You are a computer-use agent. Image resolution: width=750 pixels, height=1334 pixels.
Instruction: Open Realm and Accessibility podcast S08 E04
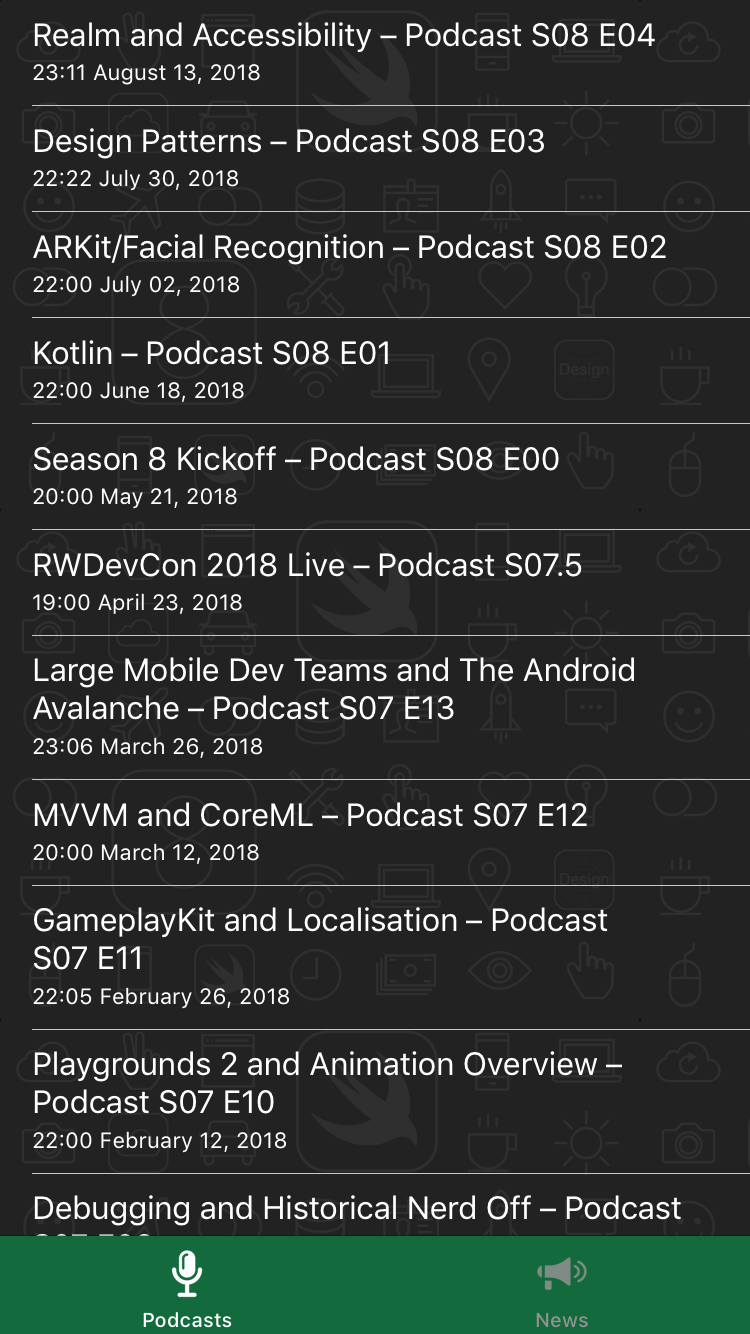click(x=344, y=52)
